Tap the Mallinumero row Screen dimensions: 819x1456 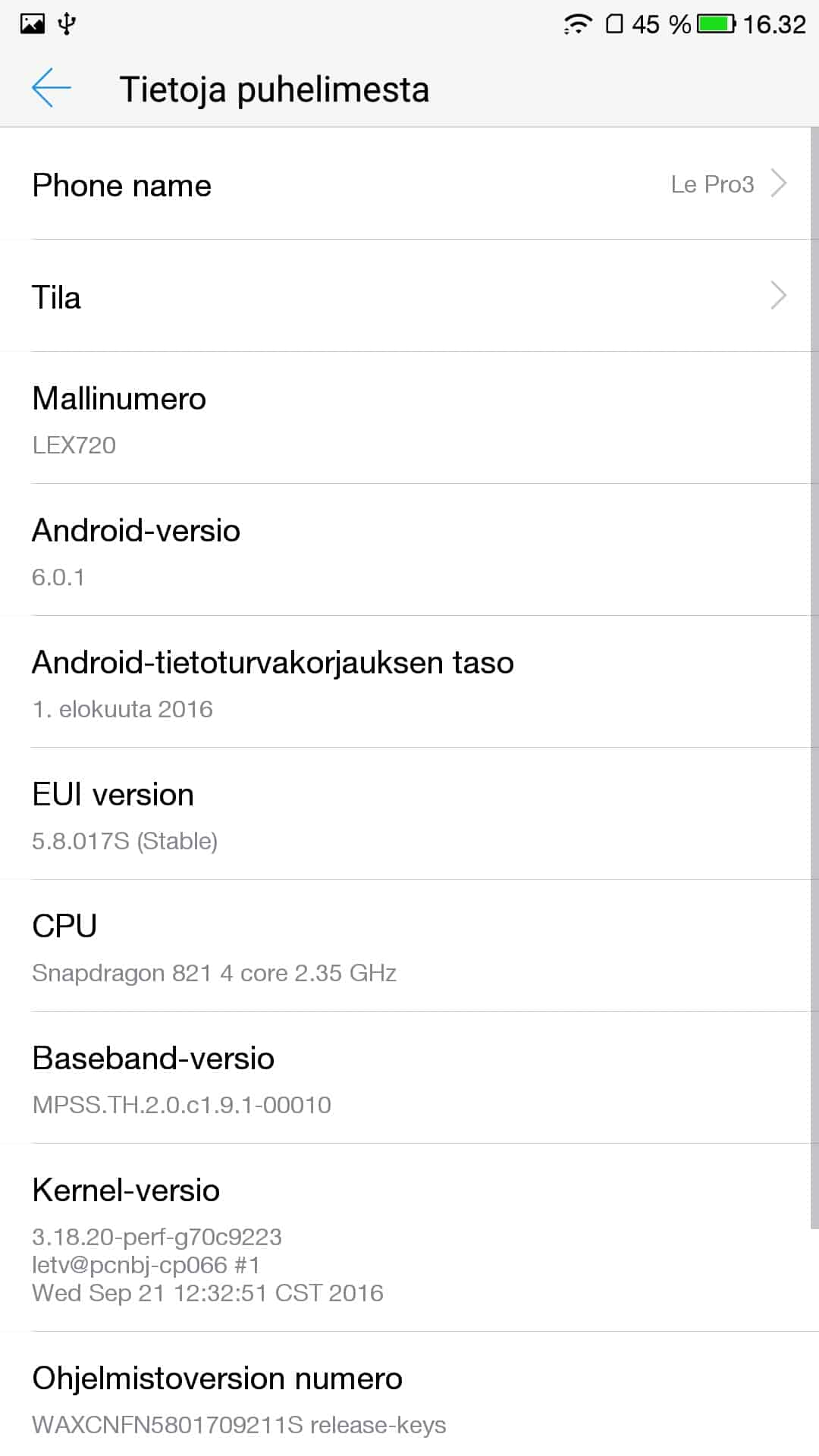(x=409, y=419)
